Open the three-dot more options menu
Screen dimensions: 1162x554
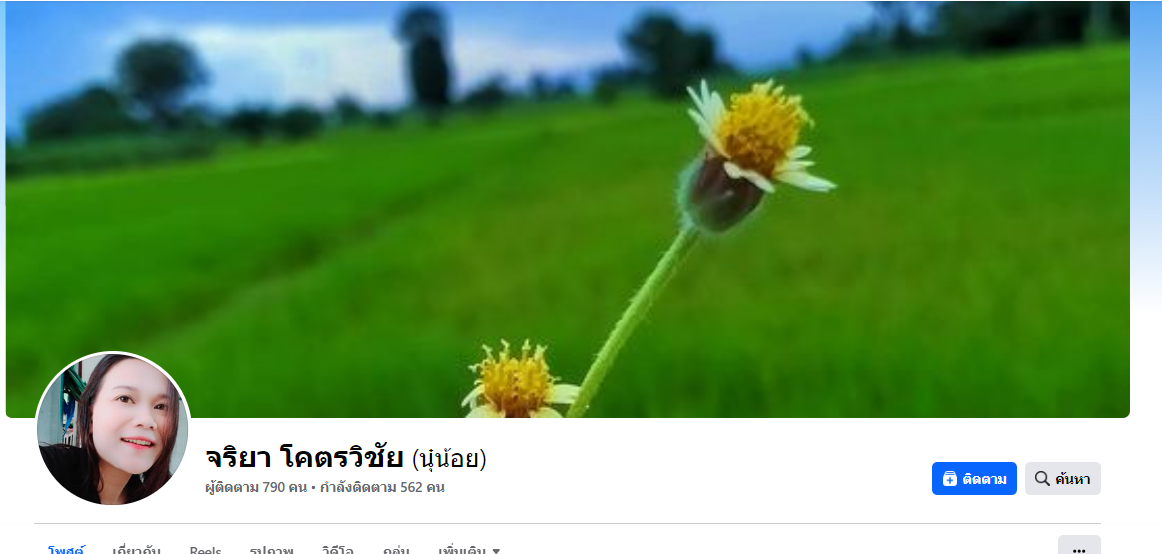click(1079, 548)
